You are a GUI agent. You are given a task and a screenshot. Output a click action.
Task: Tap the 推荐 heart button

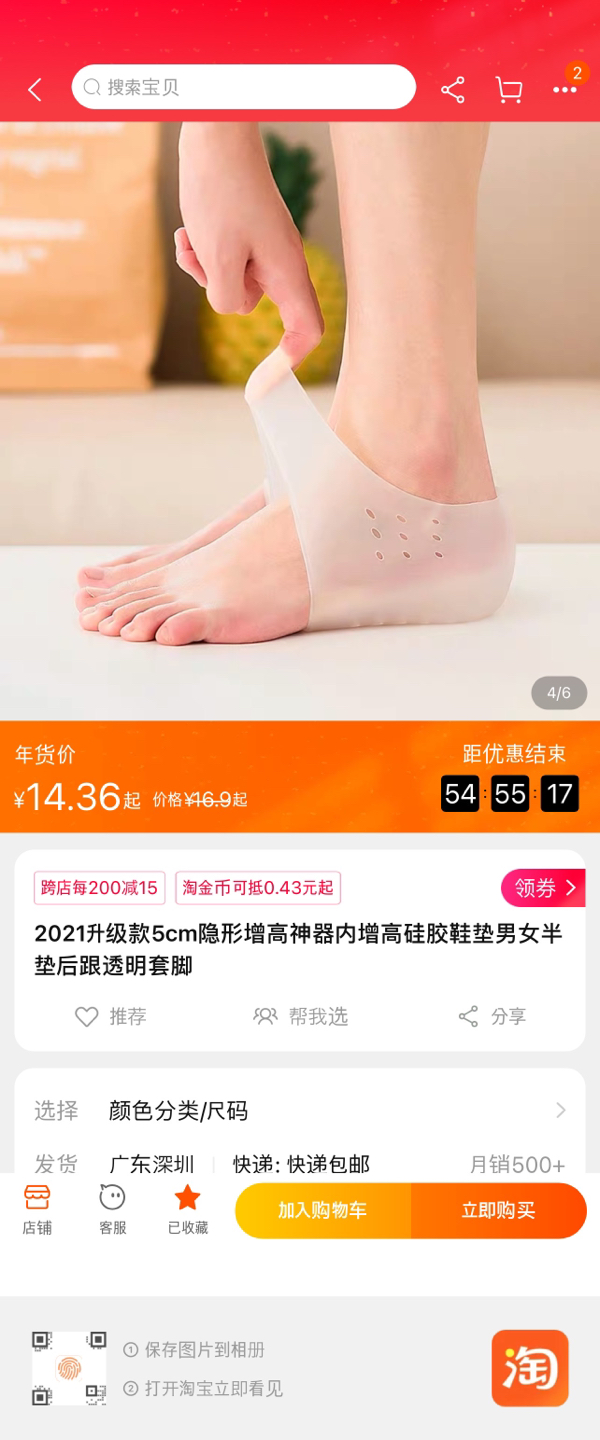click(110, 1017)
